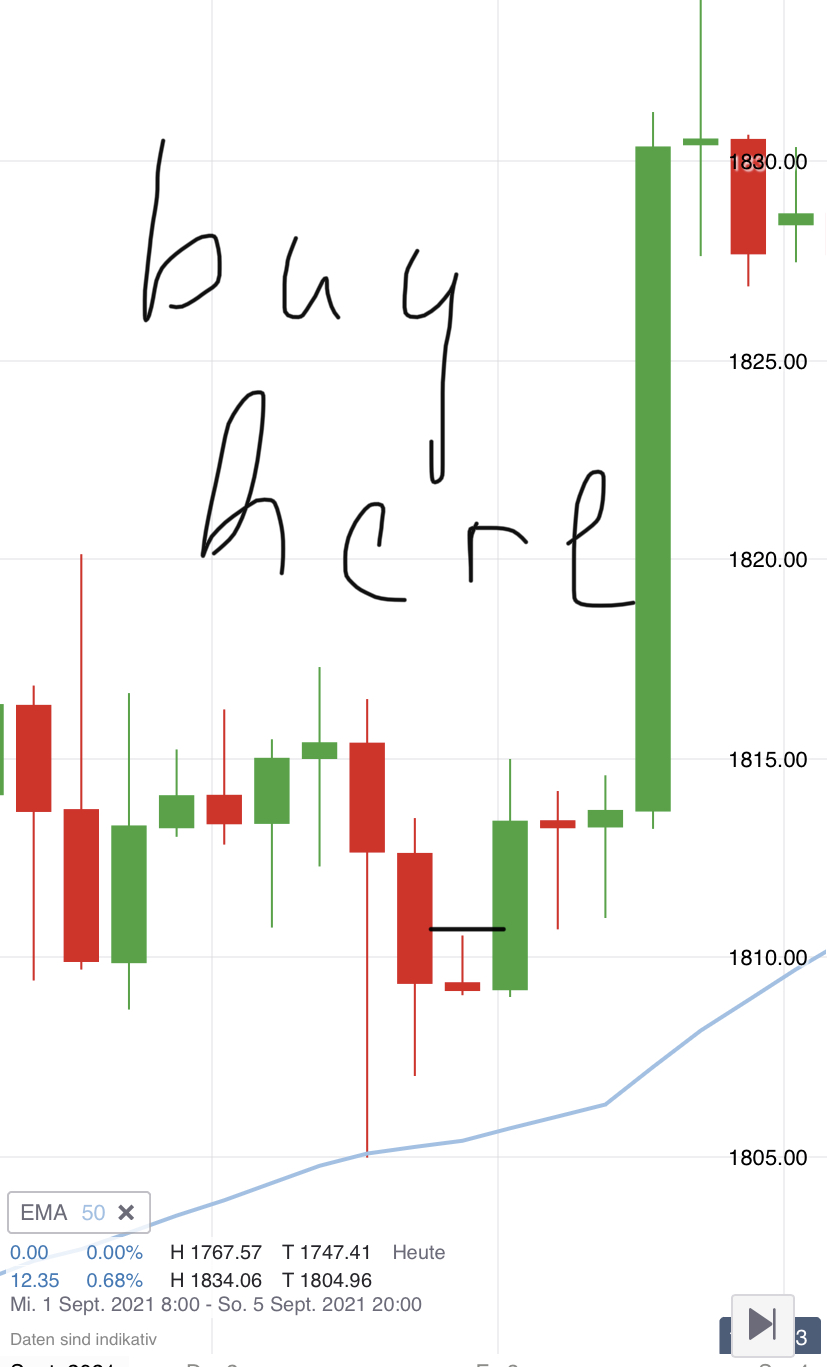The height and width of the screenshot is (1367, 827).
Task: Remove the EMA 50 indicator
Action: click(126, 1212)
